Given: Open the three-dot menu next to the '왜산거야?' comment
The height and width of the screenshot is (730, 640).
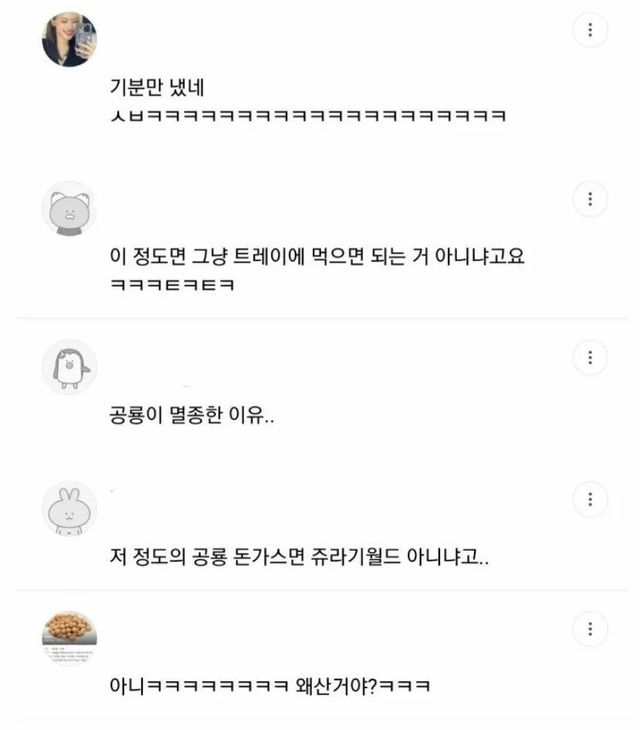Looking at the screenshot, I should (x=590, y=629).
